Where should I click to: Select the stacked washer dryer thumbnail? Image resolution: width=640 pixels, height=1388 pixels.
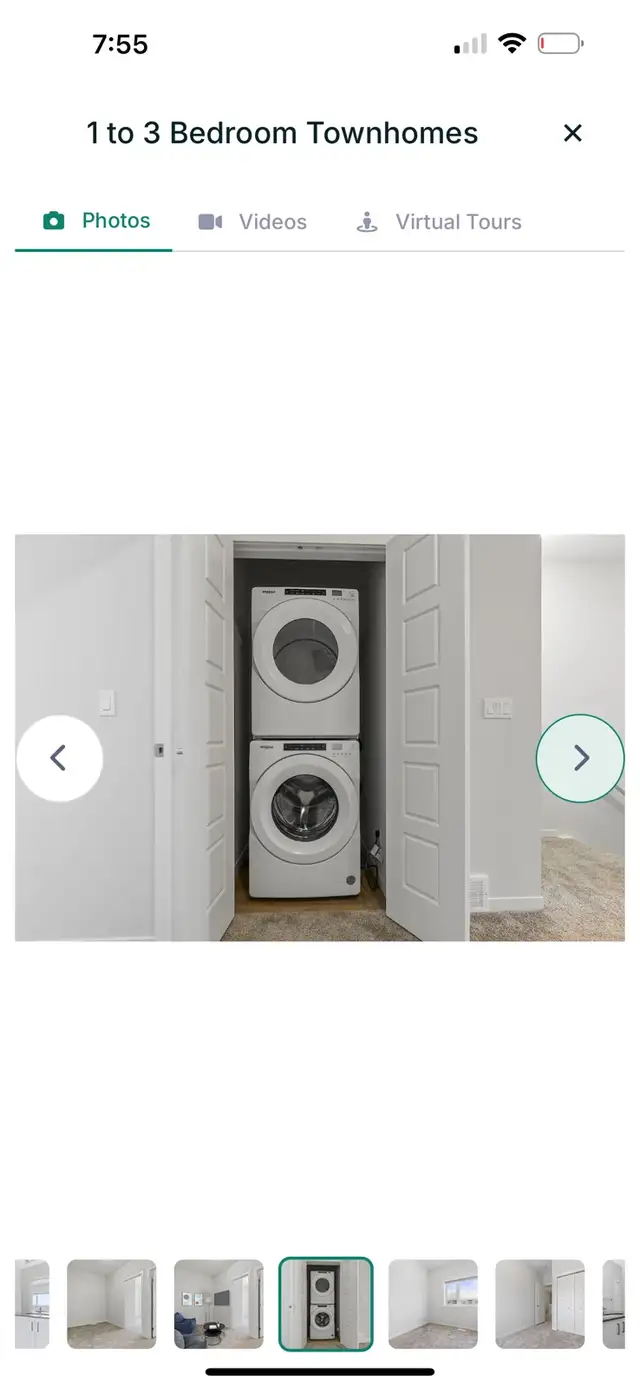click(x=326, y=1303)
